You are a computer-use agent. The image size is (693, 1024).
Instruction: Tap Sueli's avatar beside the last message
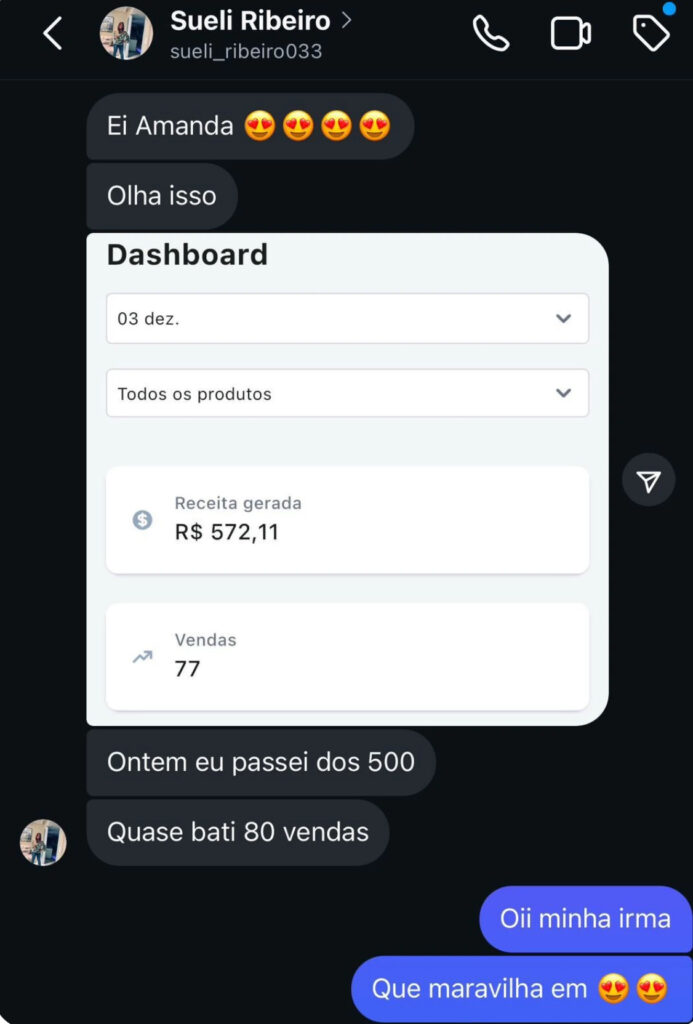tap(43, 842)
